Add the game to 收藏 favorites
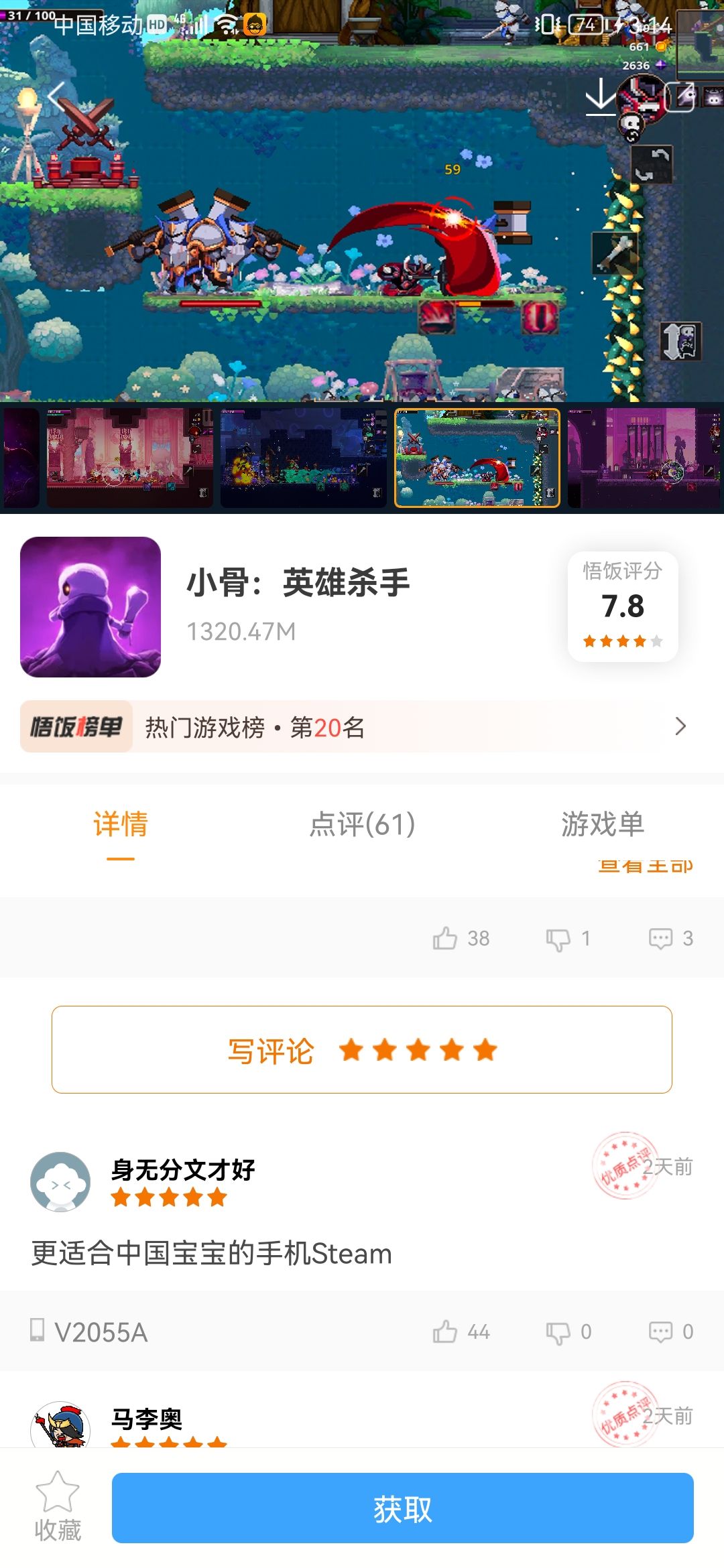Viewport: 724px width, 1568px height. point(58,1507)
